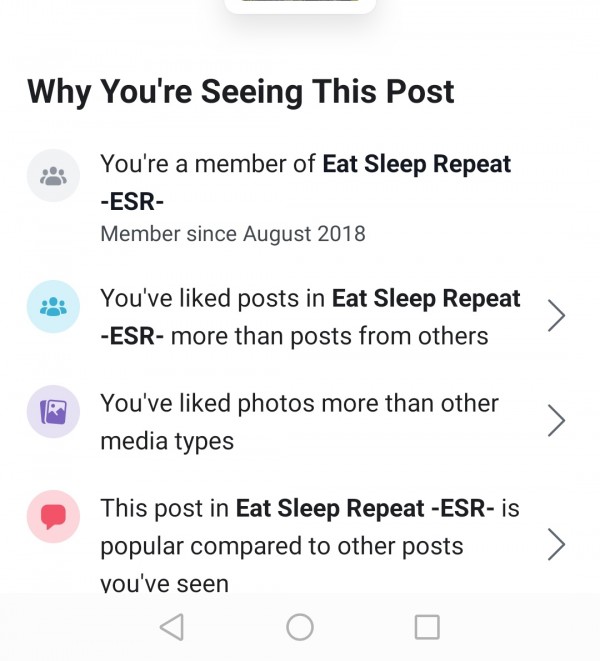The width and height of the screenshot is (600, 661).
Task: Tap the system back button
Action: (x=172, y=627)
